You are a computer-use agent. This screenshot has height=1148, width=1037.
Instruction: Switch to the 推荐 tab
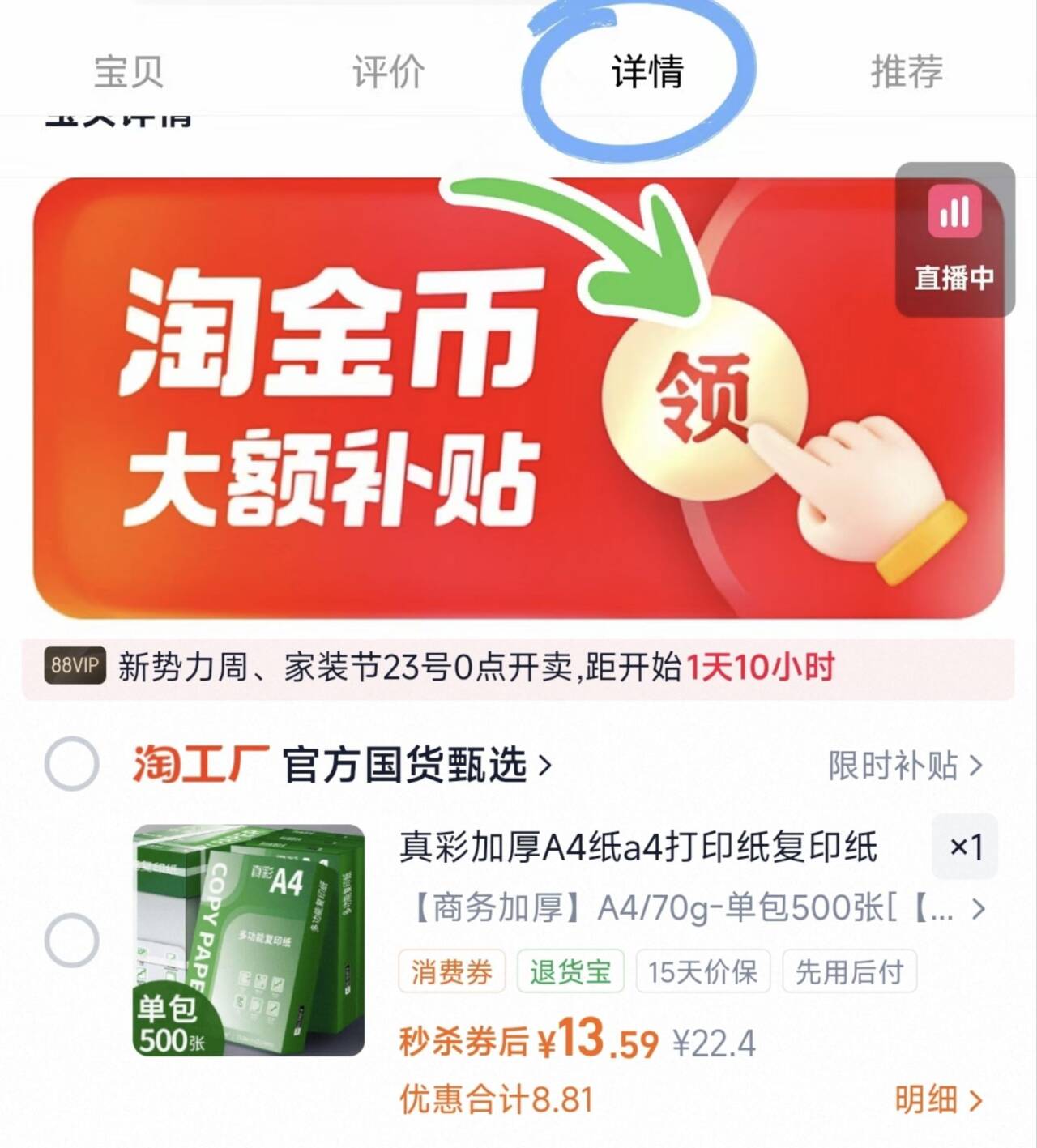click(x=907, y=71)
